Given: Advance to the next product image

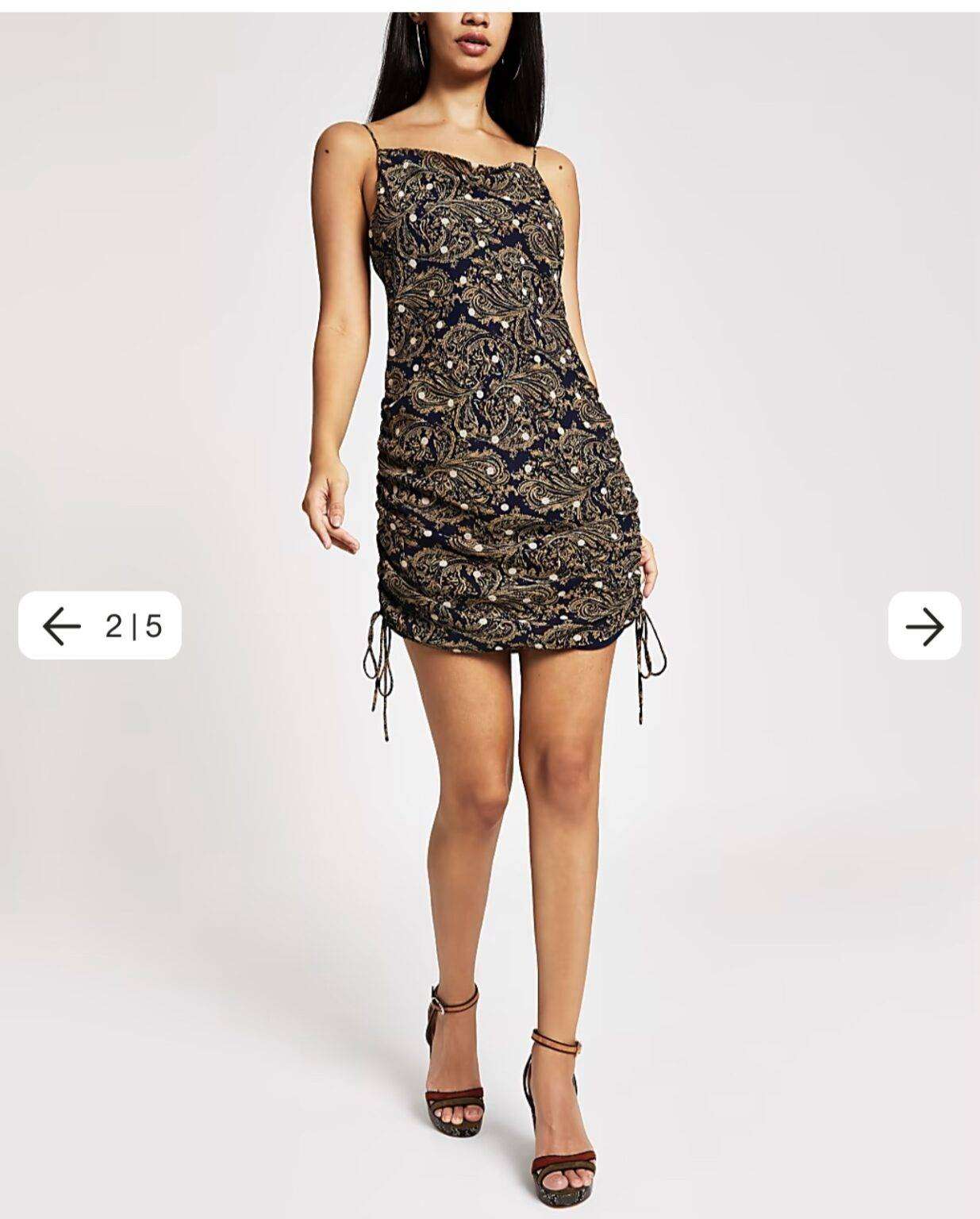Looking at the screenshot, I should pos(924,626).
